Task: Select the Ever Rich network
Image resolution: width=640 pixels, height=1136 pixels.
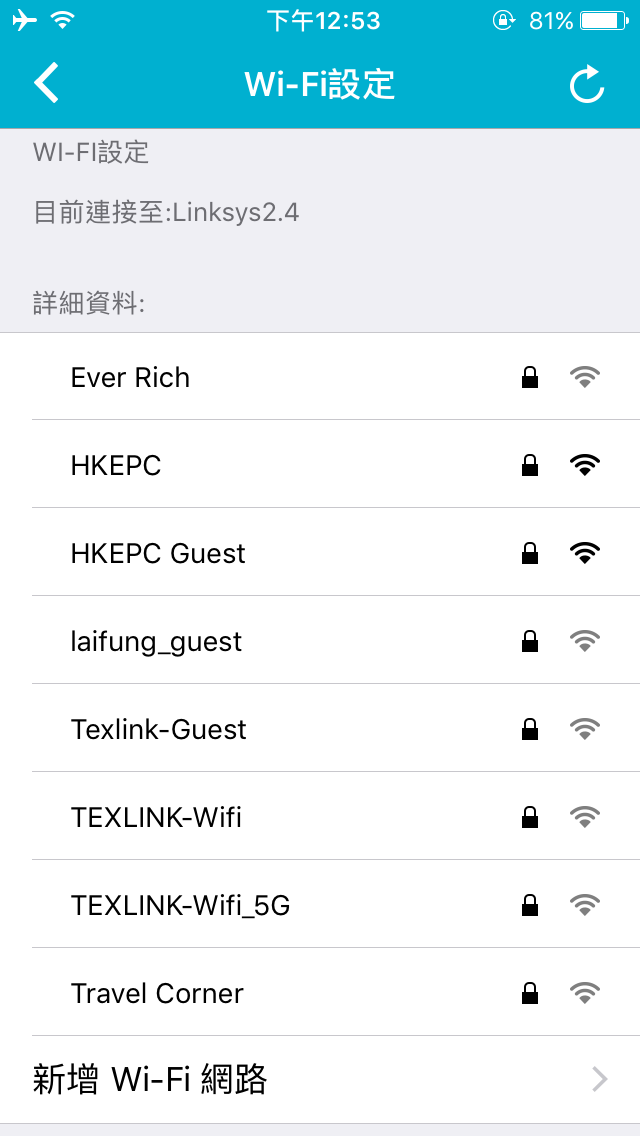Action: 130,377
